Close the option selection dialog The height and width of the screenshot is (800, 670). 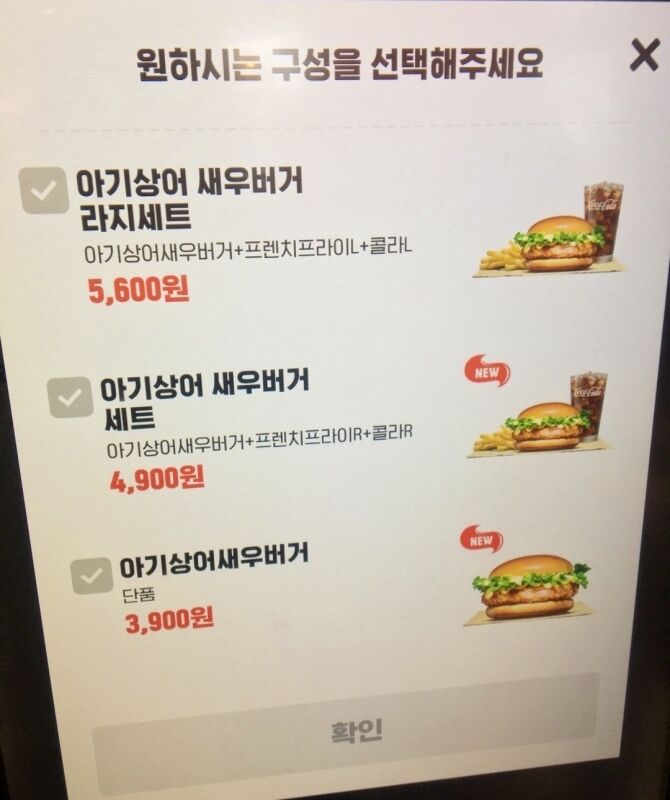click(644, 55)
